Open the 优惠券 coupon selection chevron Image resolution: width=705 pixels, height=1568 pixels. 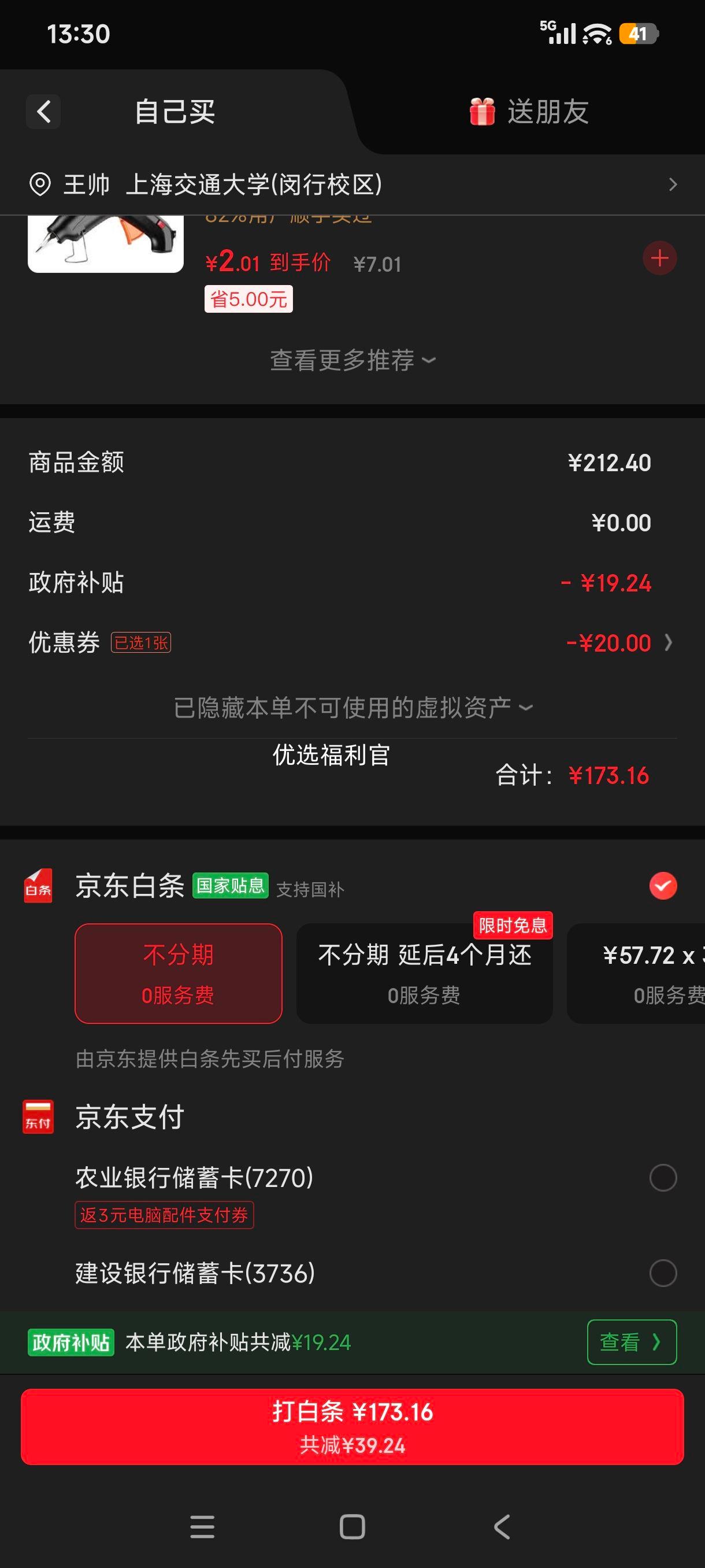(x=669, y=642)
